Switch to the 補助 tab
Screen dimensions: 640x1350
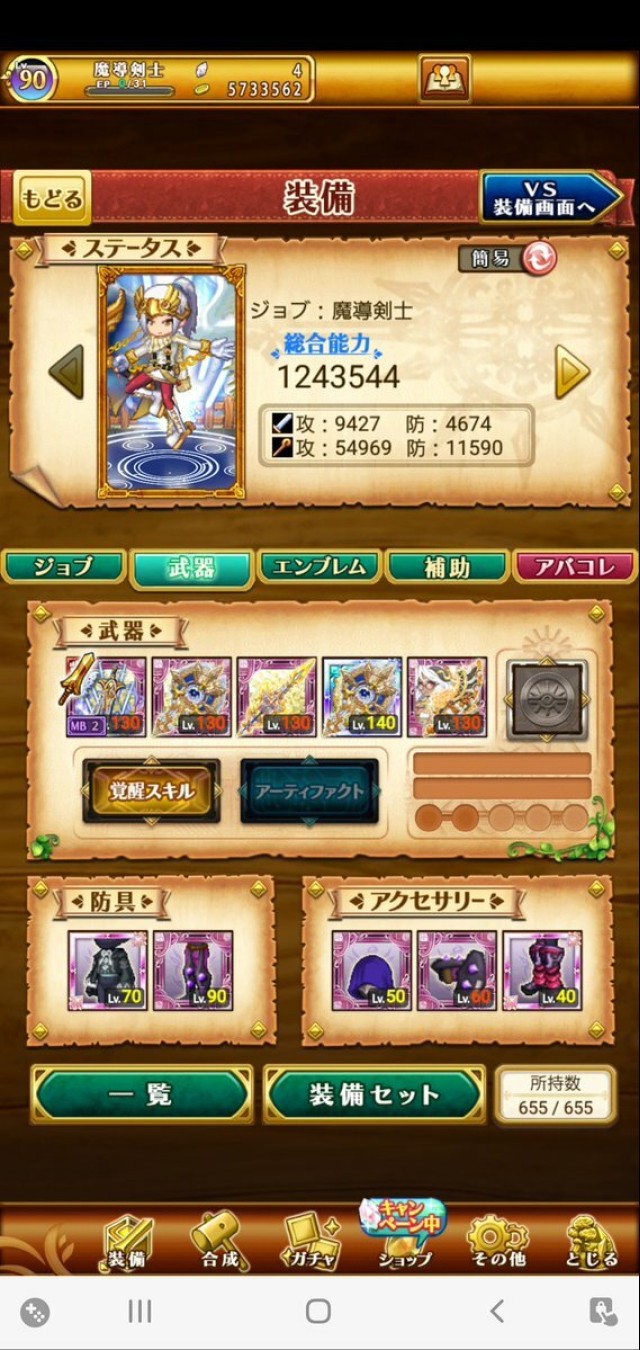[446, 567]
